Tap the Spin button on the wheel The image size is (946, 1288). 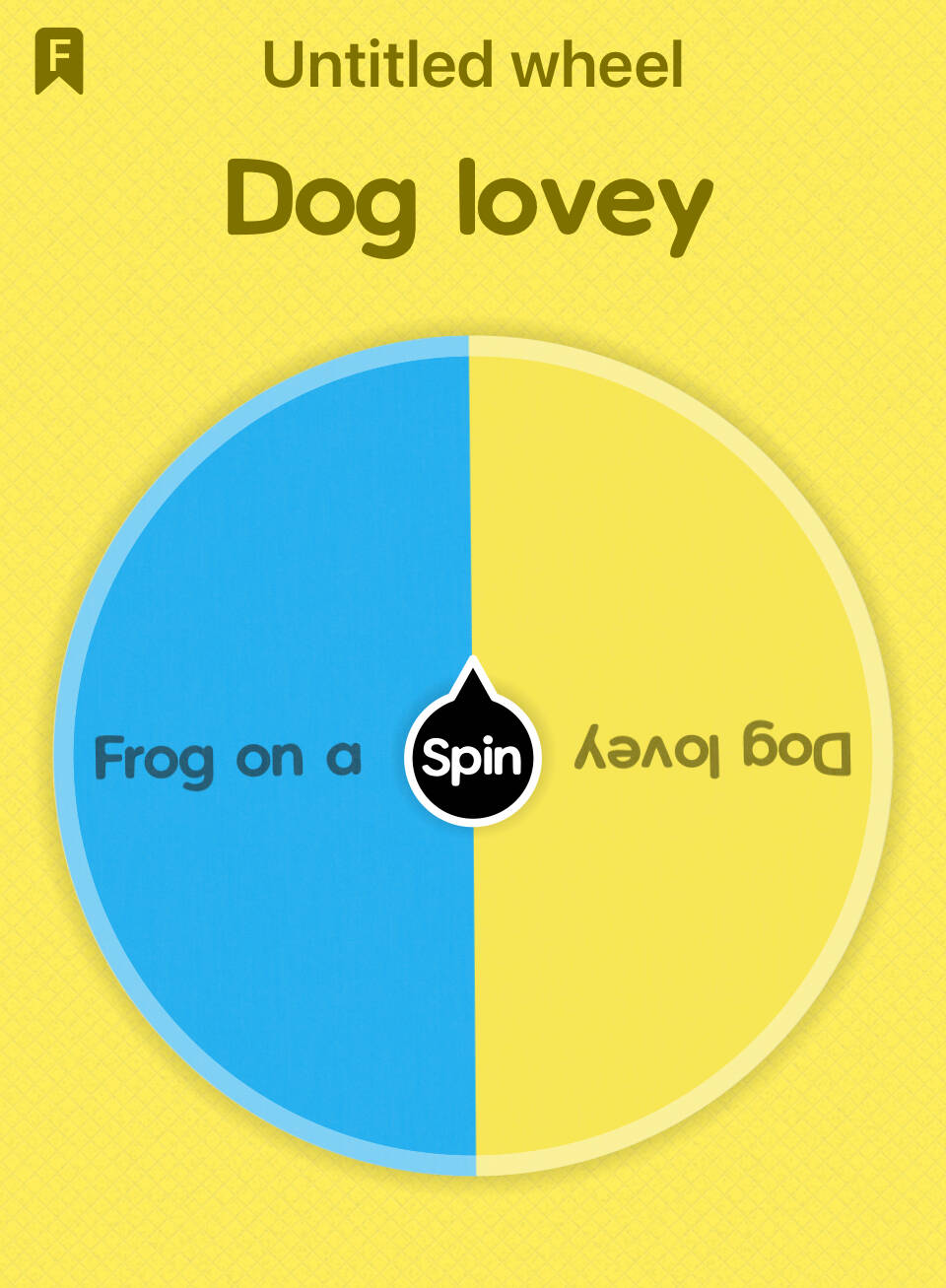coord(472,757)
